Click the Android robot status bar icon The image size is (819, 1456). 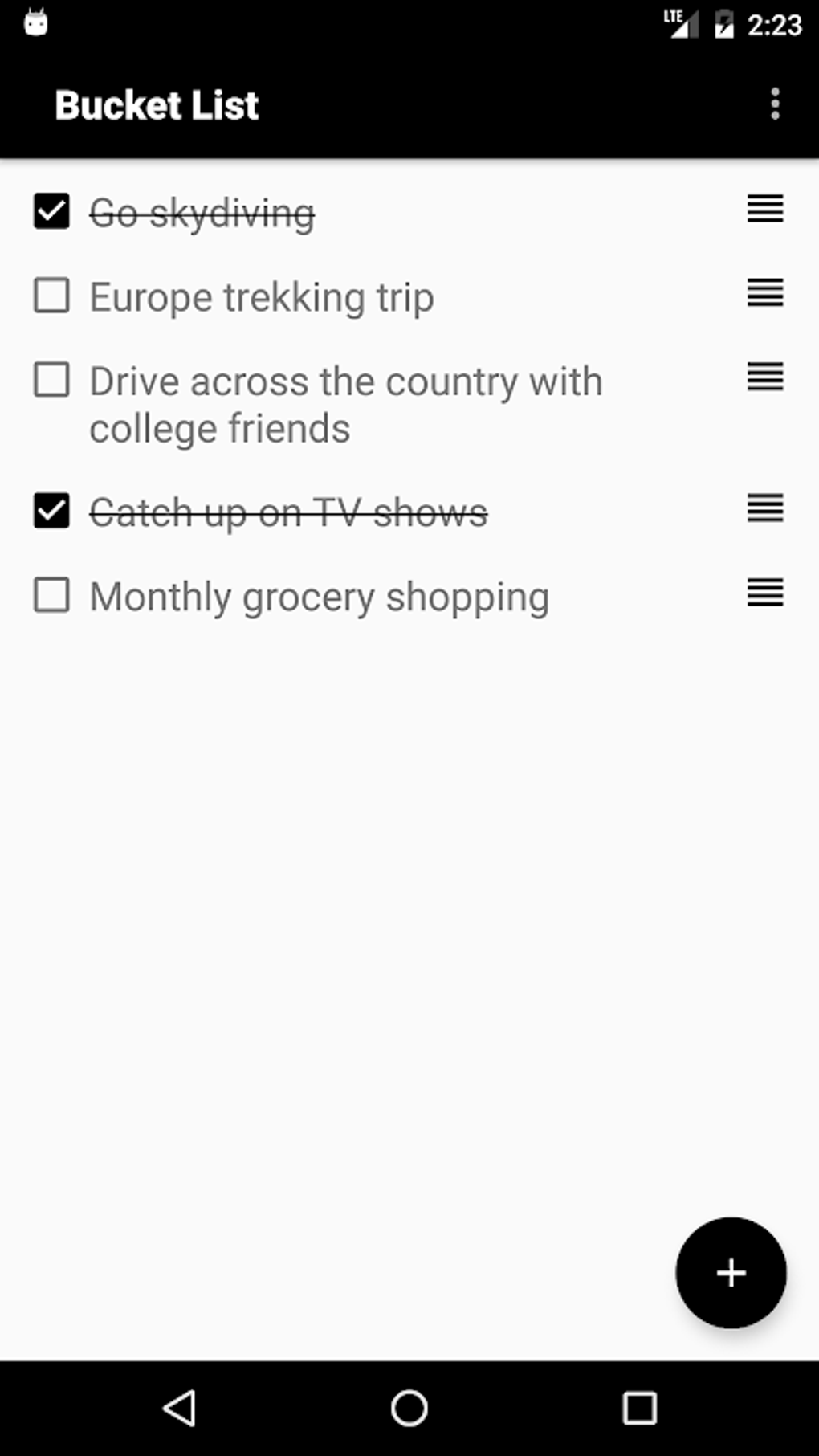pyautogui.click(x=35, y=22)
